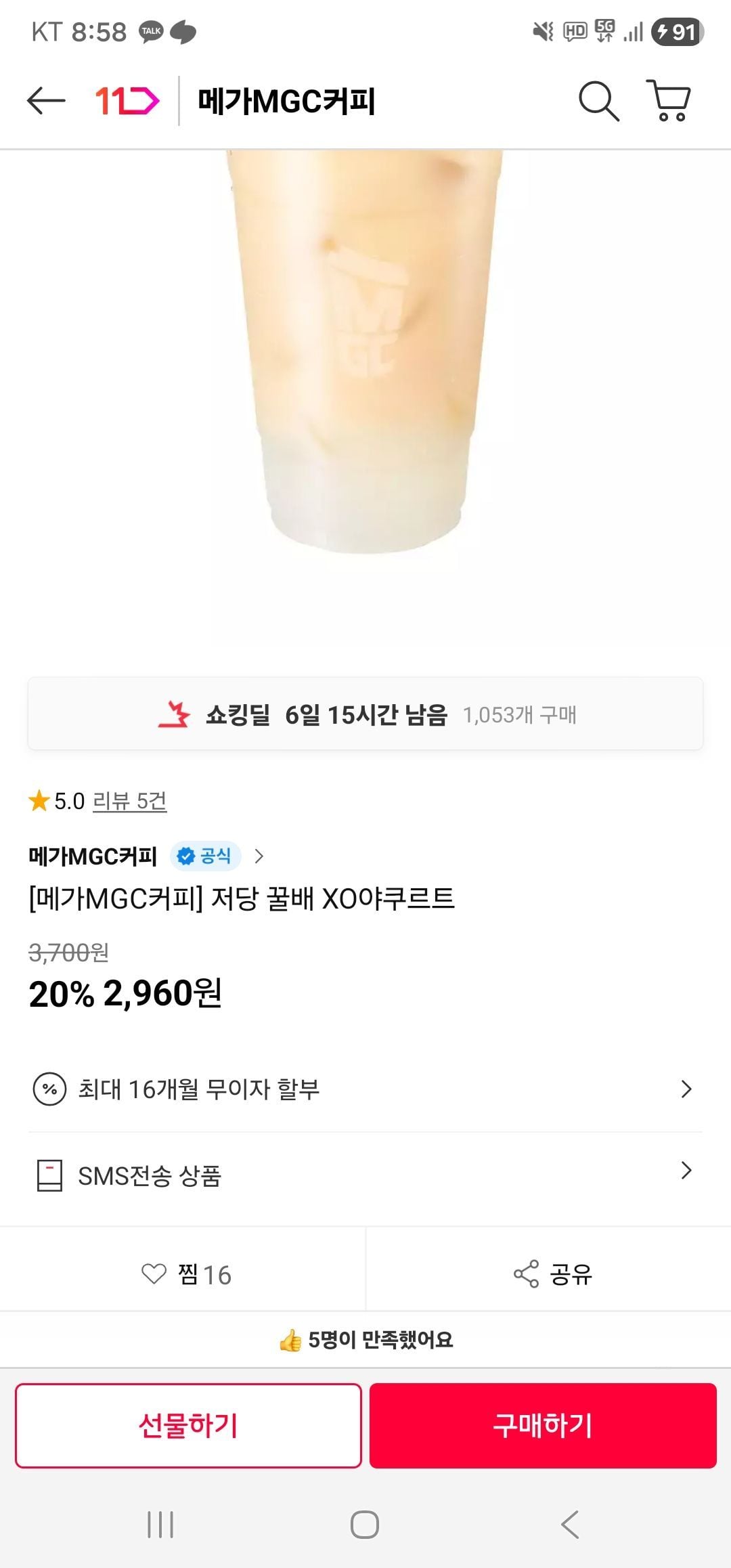Return to the phone's home screen
This screenshot has height=1568, width=731.
(365, 1525)
